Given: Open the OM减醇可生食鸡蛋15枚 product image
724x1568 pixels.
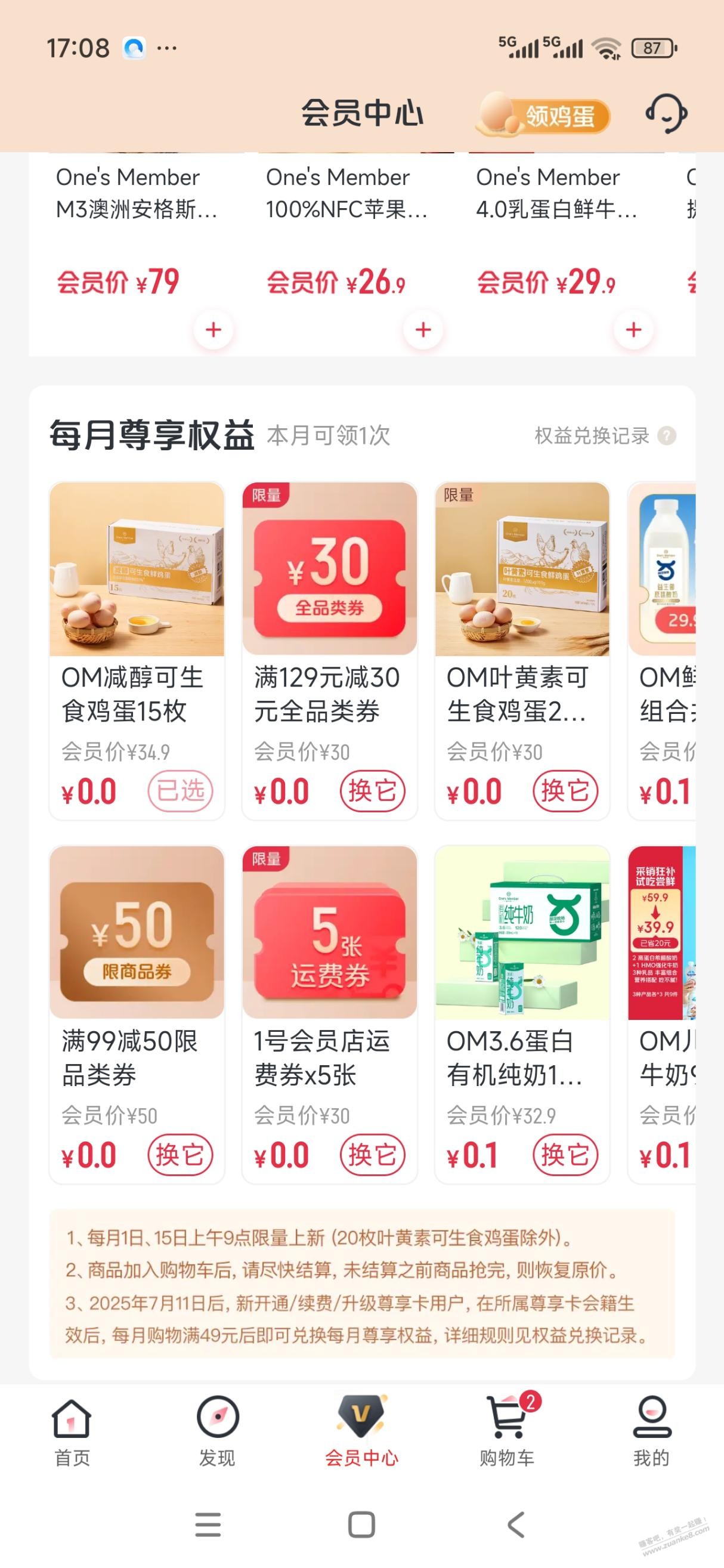Looking at the screenshot, I should pyautogui.click(x=137, y=569).
